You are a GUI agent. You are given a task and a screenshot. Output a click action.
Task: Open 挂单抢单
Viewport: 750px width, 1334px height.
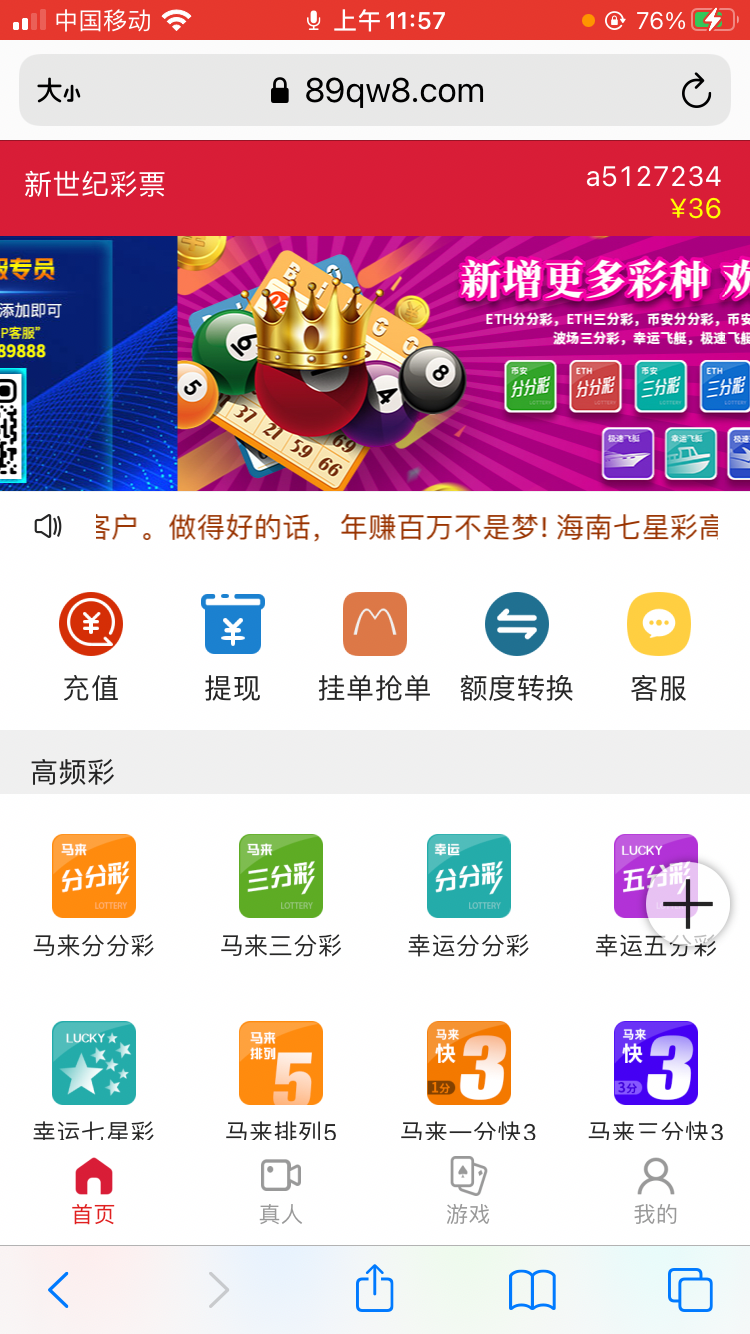375,626
